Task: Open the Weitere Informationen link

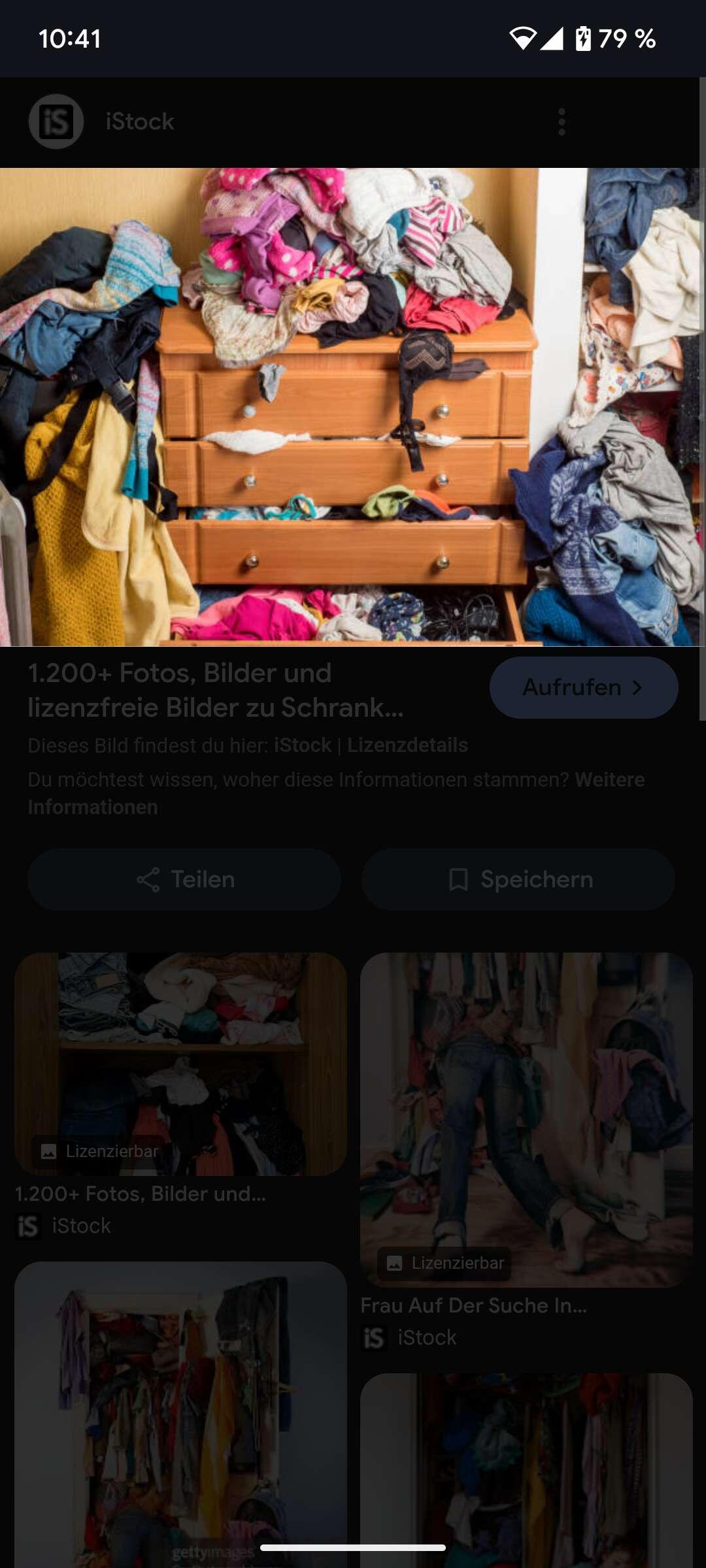Action: pos(609,780)
